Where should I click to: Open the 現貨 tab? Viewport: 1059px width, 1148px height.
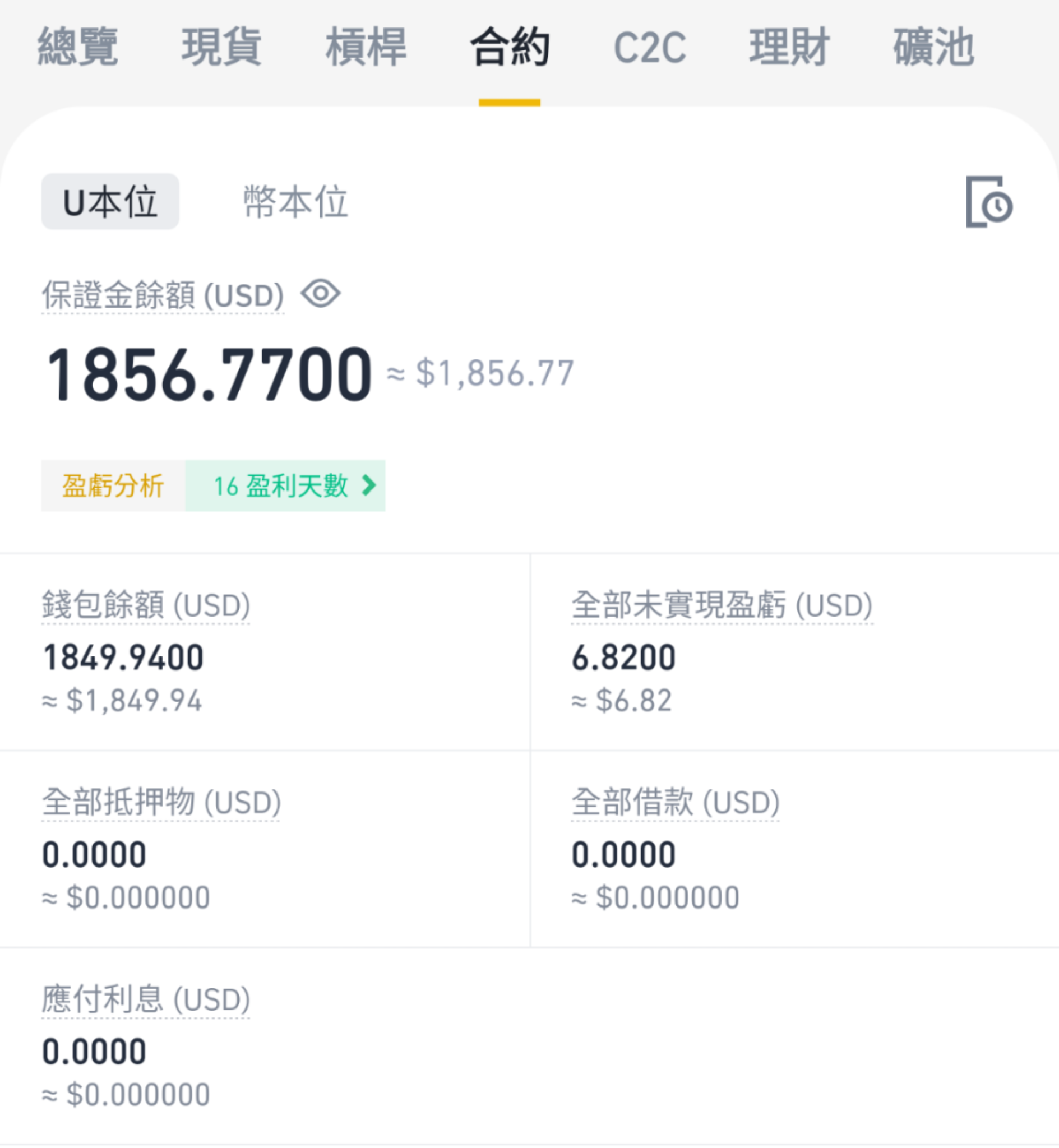pyautogui.click(x=221, y=47)
